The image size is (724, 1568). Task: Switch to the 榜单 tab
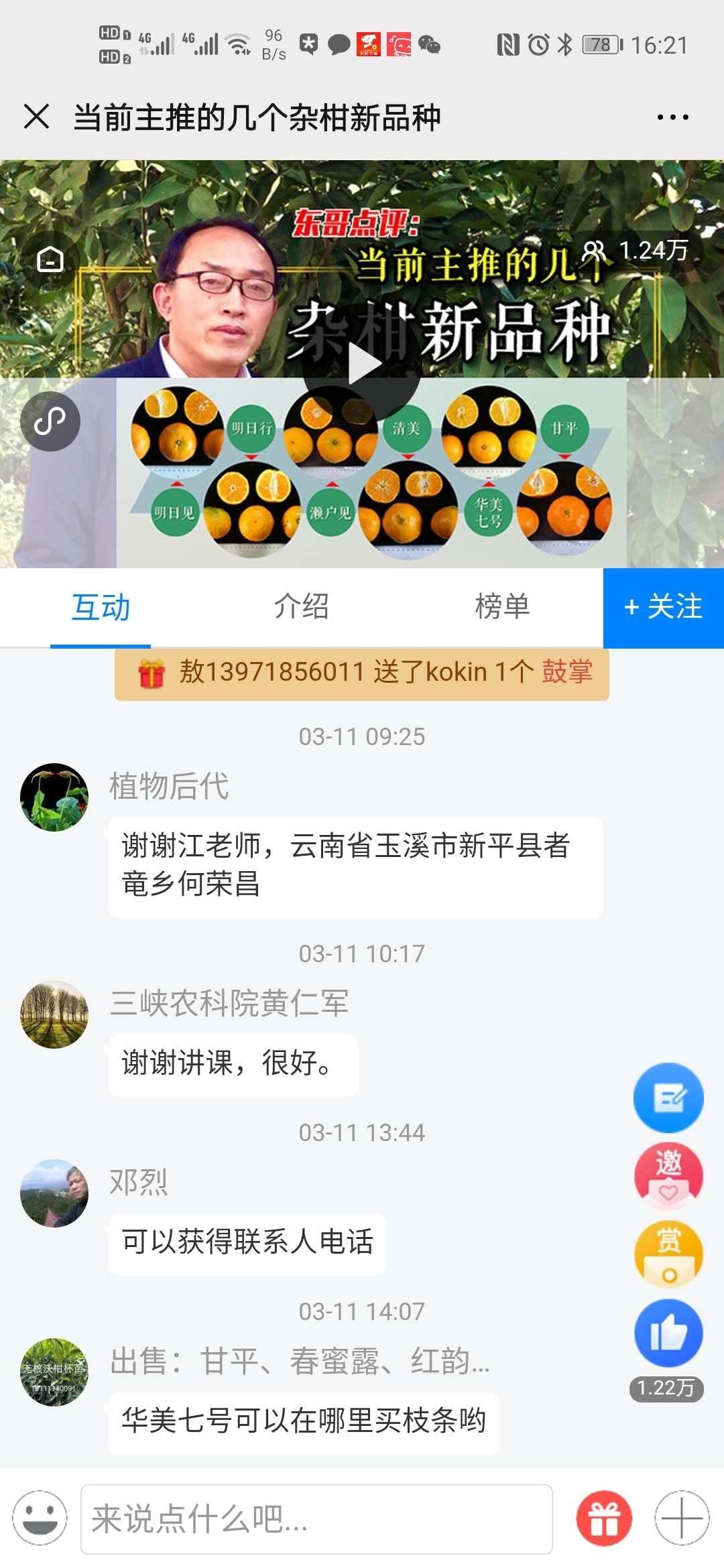point(502,607)
